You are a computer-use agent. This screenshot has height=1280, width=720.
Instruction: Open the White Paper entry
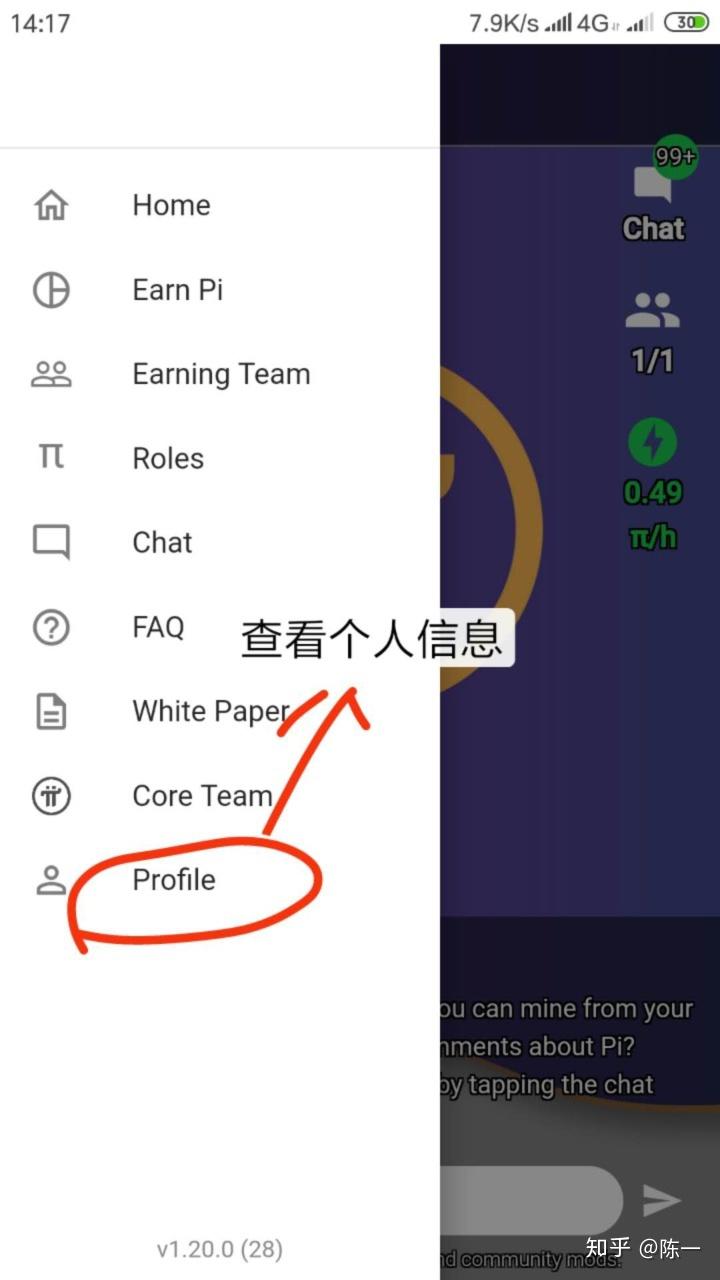pos(210,711)
